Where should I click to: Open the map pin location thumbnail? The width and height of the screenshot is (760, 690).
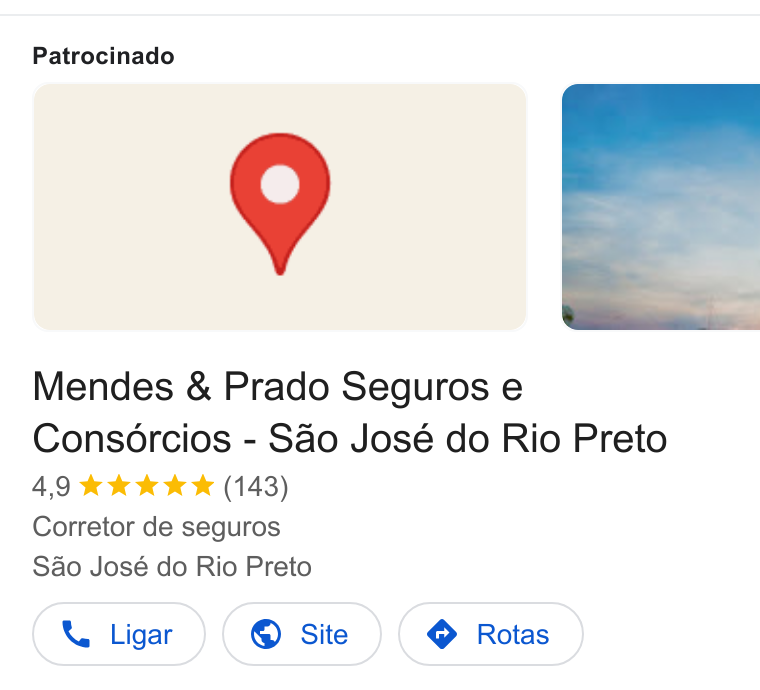click(x=280, y=207)
